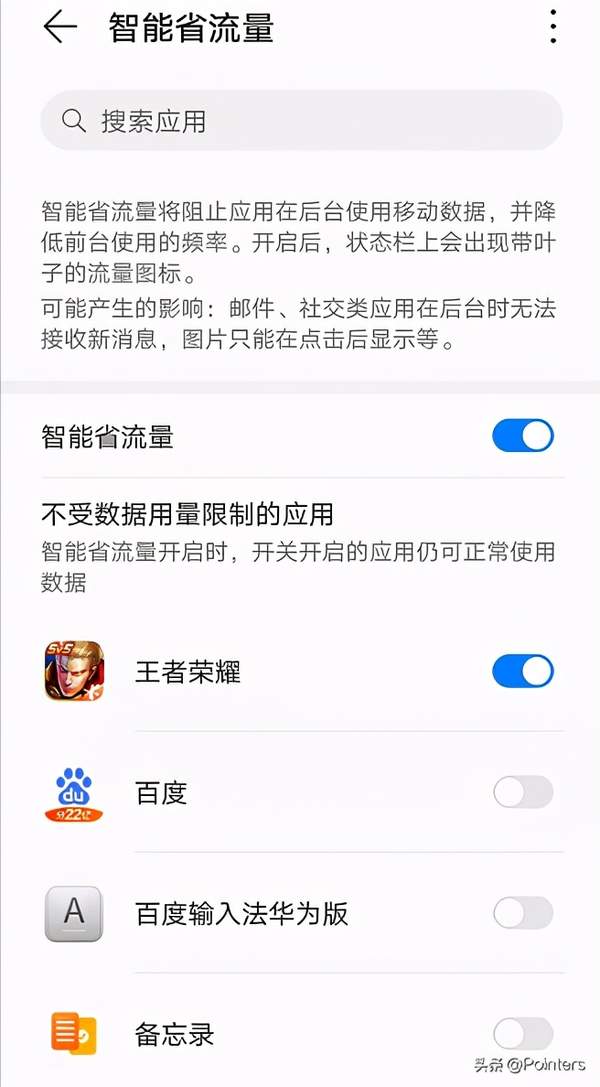The image size is (600, 1087).
Task: Disable unrestricted data for 王者荣耀
Action: tap(522, 671)
